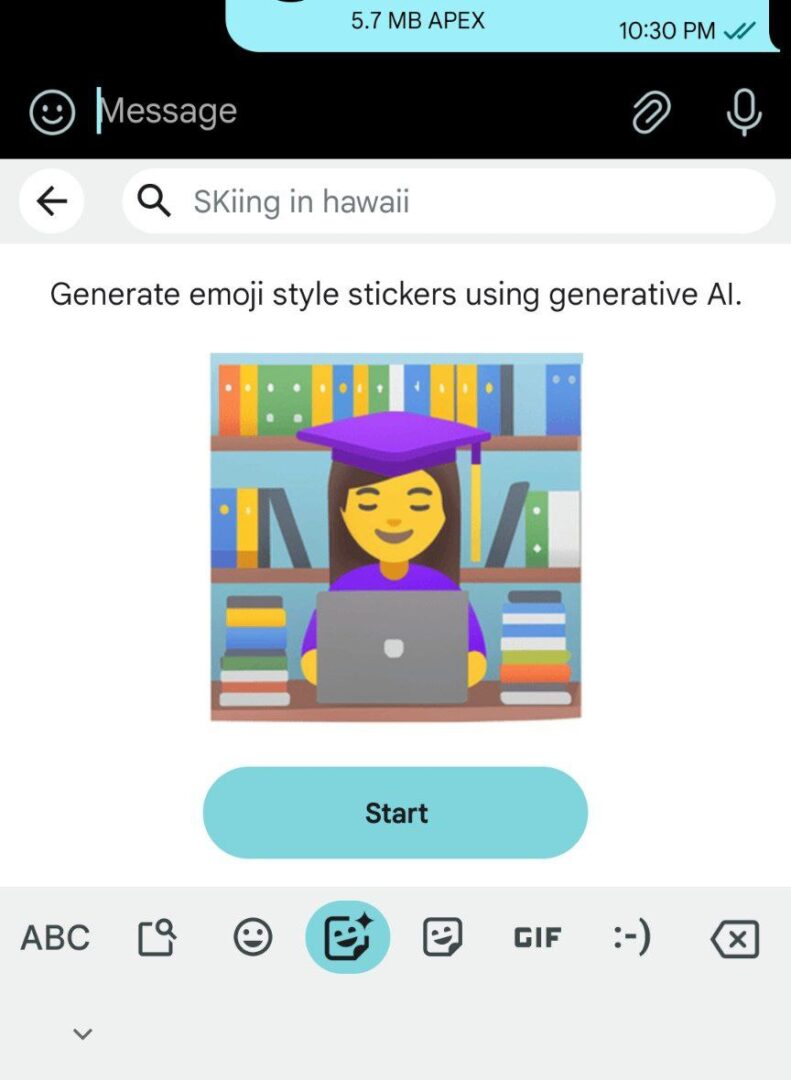Switch to the emoji smiley tab

click(253, 937)
